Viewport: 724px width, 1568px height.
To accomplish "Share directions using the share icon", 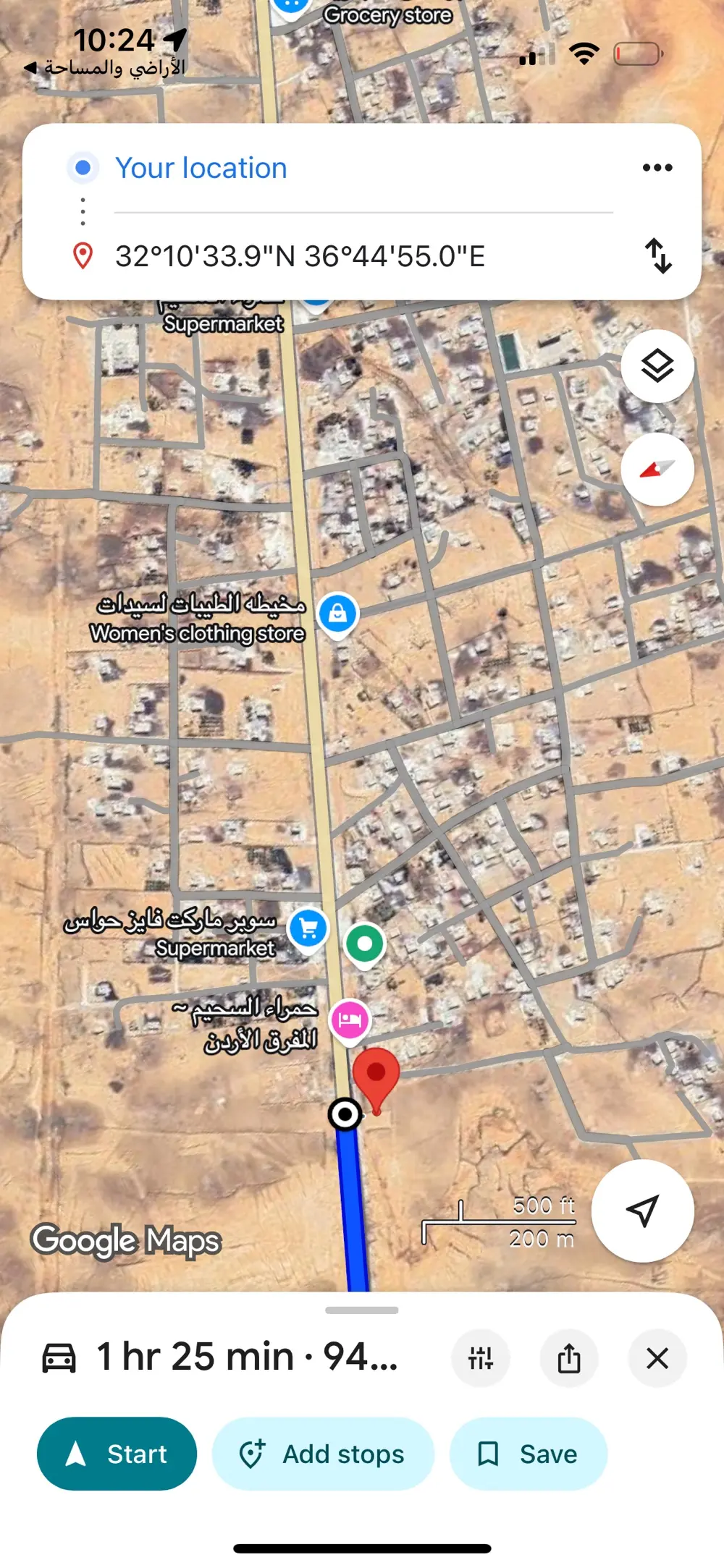I will pyautogui.click(x=569, y=1359).
